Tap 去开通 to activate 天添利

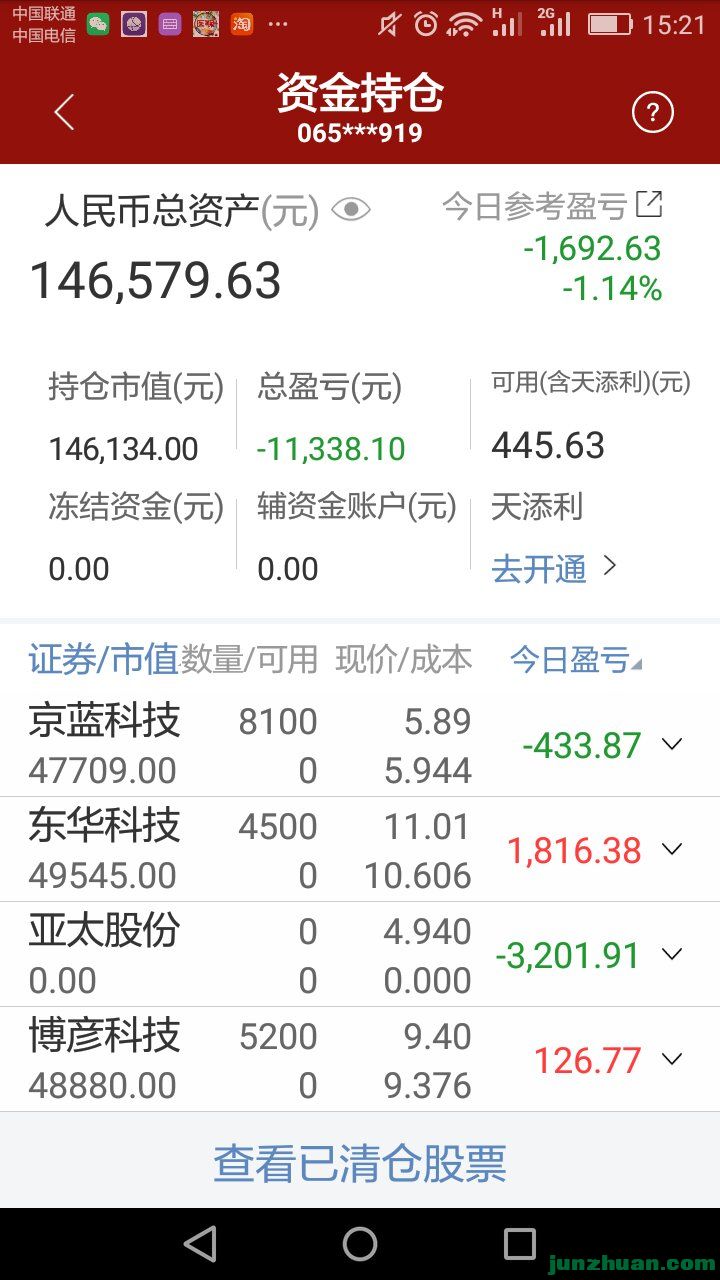[x=554, y=569]
